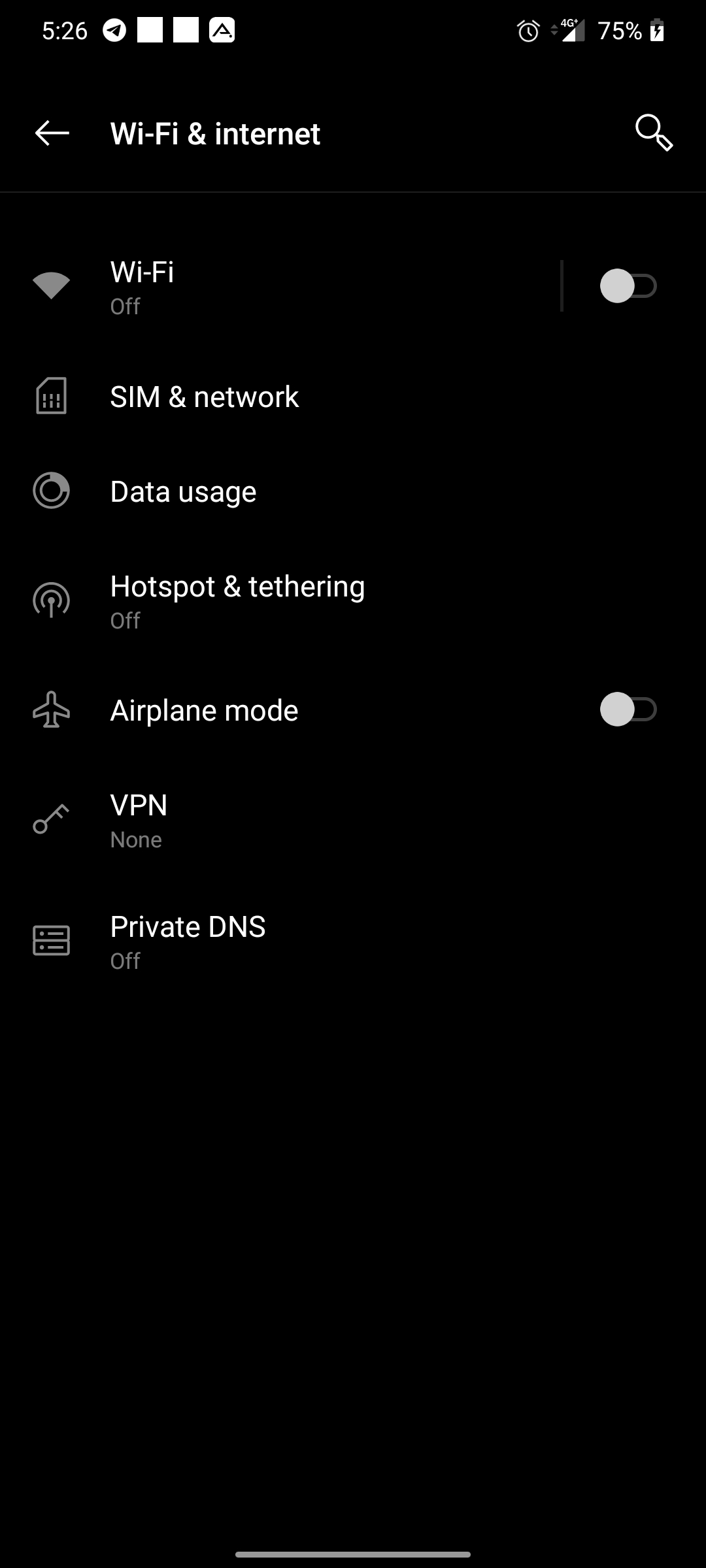Open VPN settings
Image resolution: width=706 pixels, height=1568 pixels.
(x=353, y=820)
